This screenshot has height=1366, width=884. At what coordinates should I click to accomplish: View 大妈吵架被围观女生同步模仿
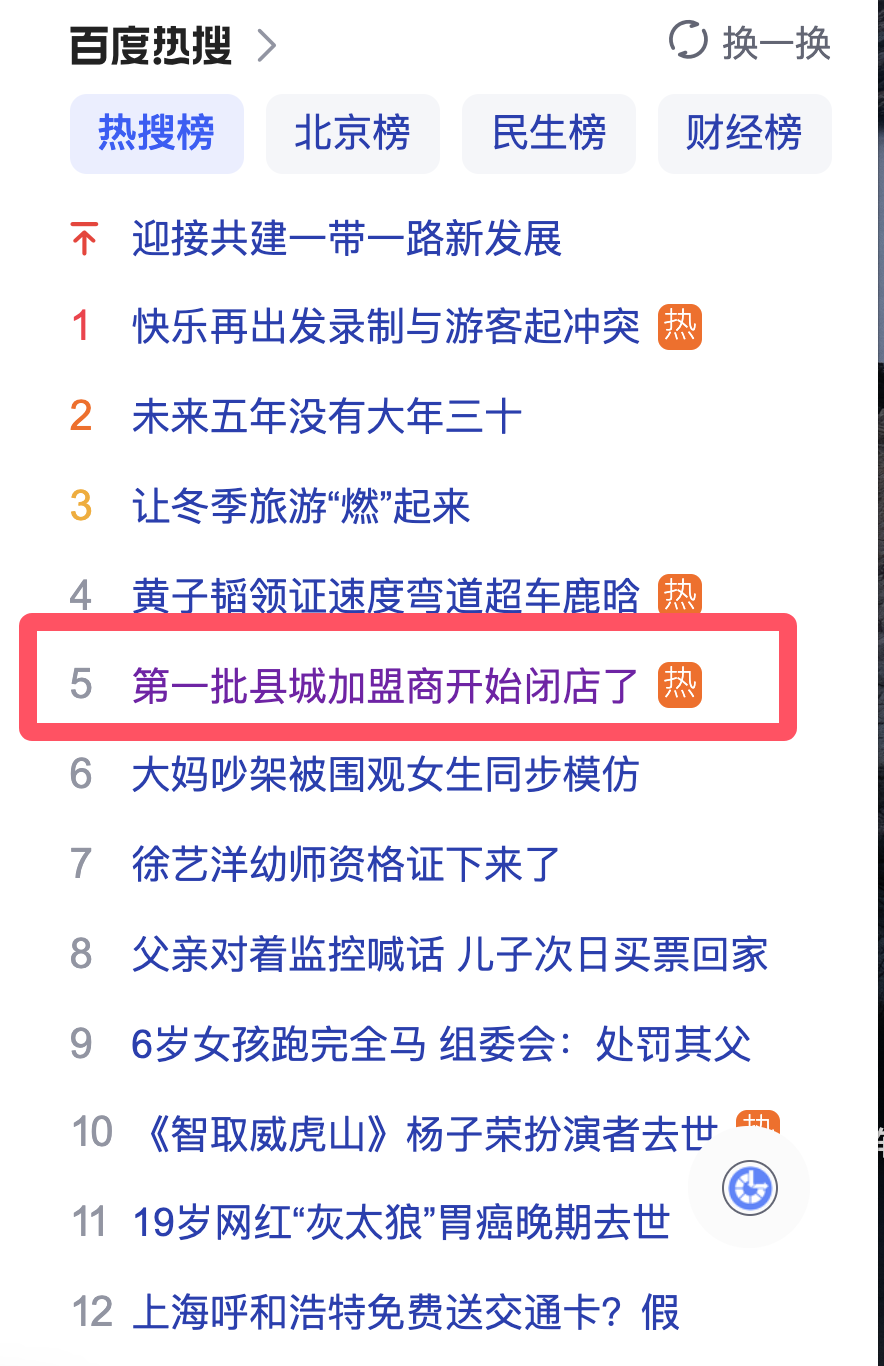point(386,775)
